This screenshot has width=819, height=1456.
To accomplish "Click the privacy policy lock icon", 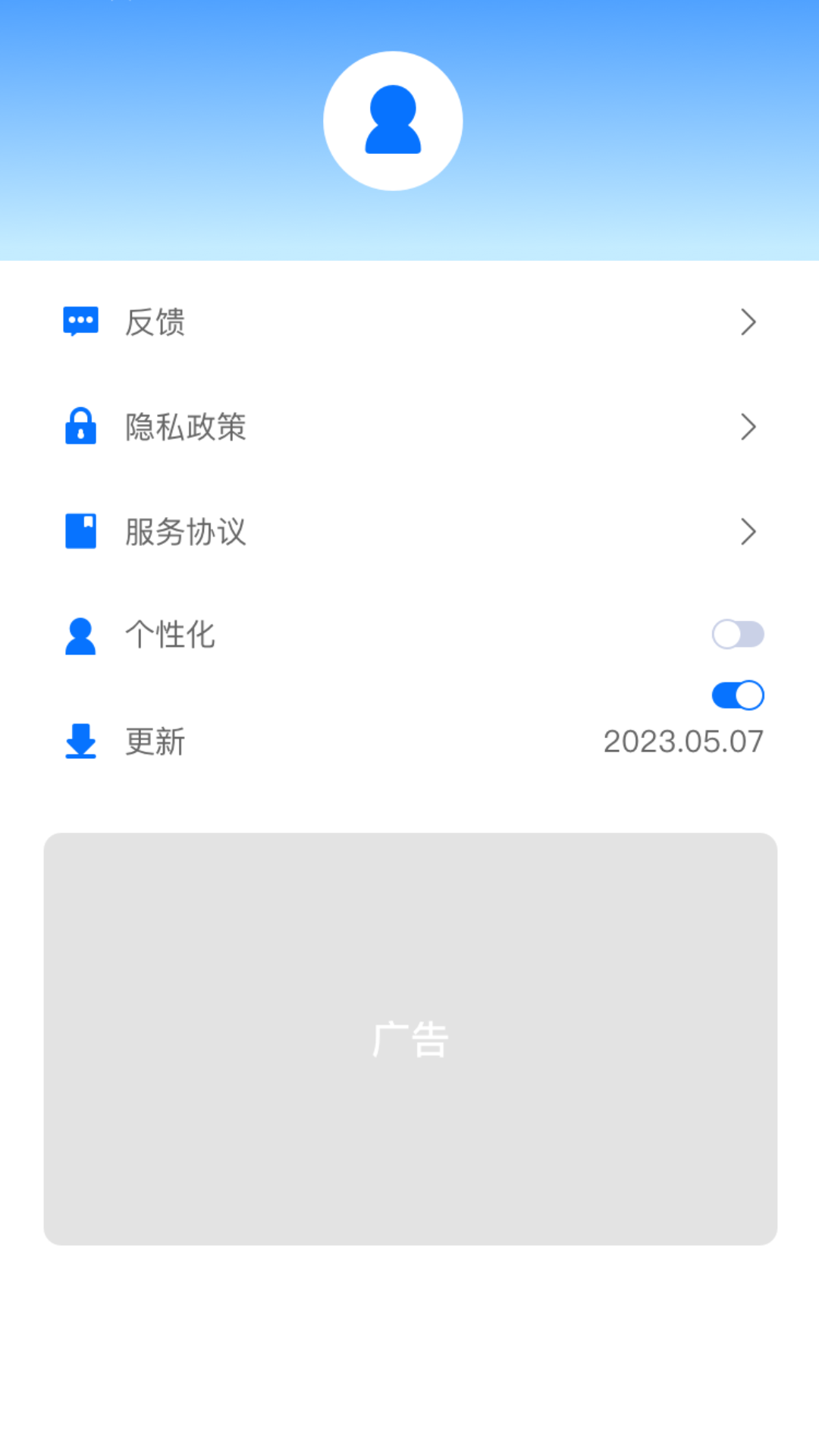I will [80, 427].
